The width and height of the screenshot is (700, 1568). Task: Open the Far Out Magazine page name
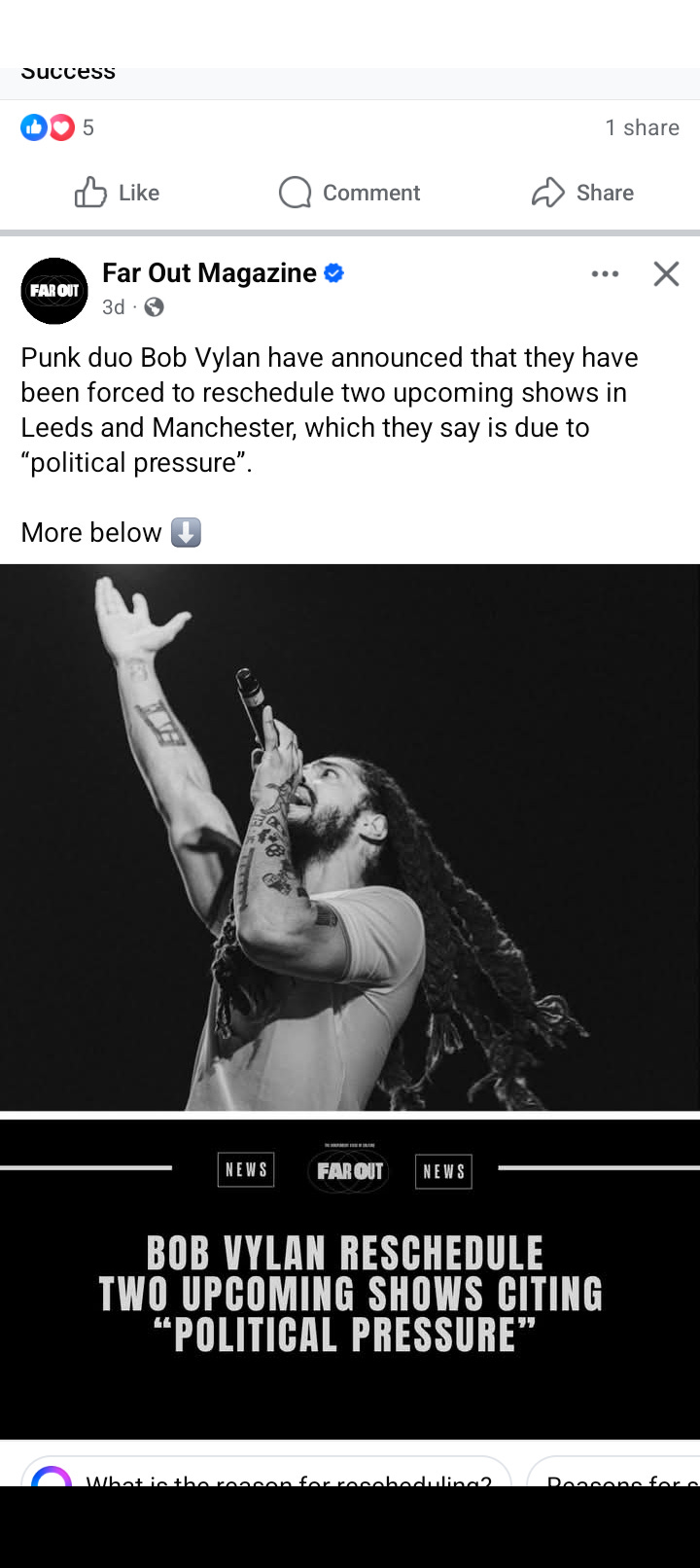point(209,273)
